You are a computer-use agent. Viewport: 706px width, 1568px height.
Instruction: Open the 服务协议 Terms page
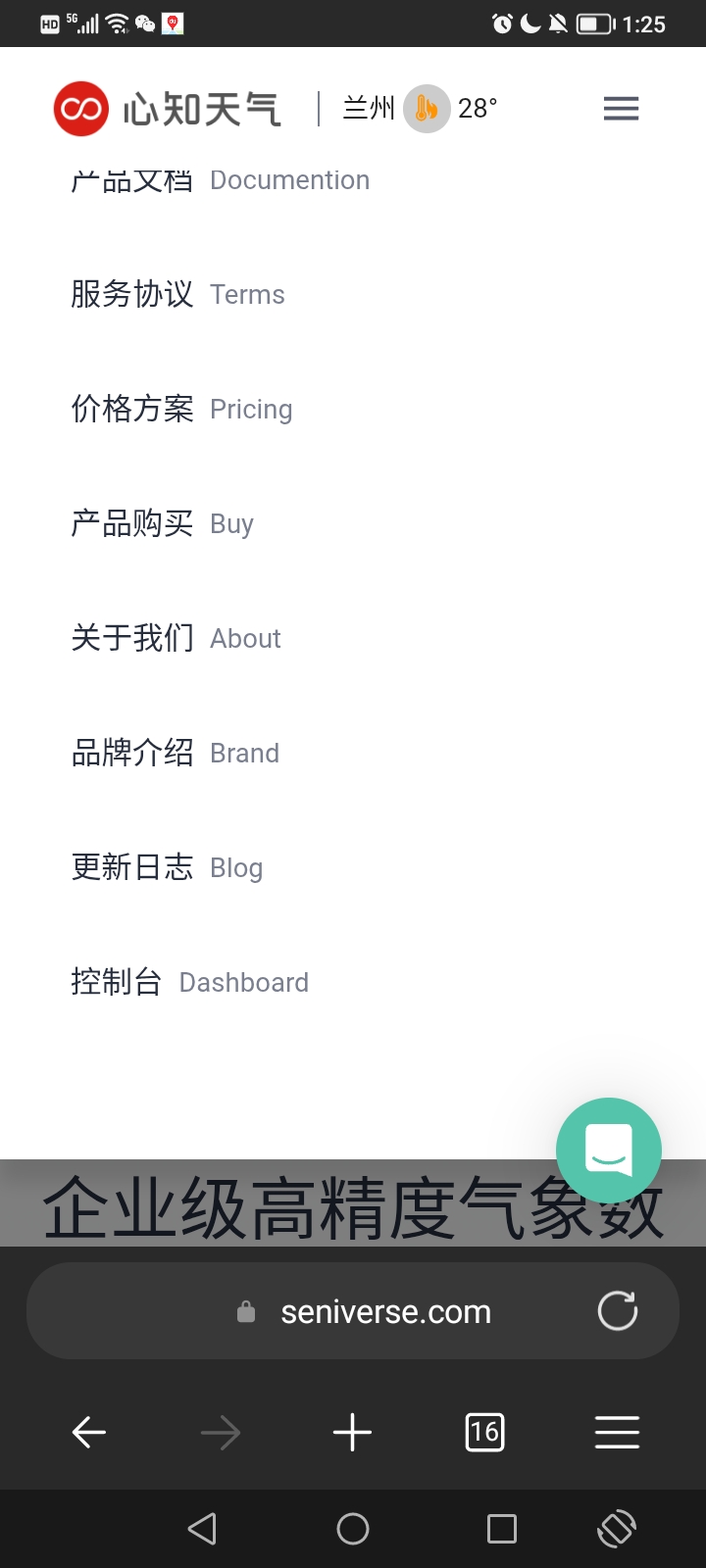pos(177,294)
